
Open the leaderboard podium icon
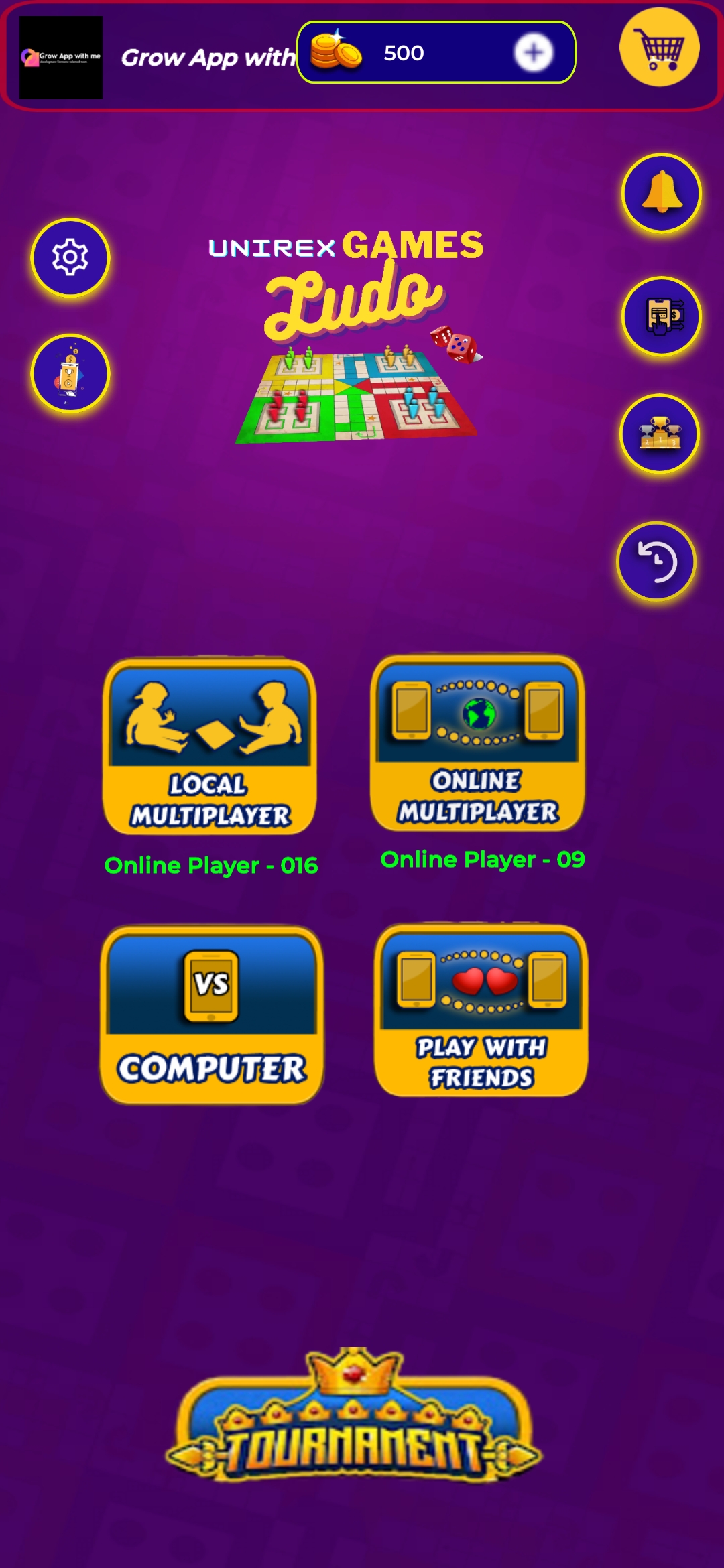click(660, 434)
